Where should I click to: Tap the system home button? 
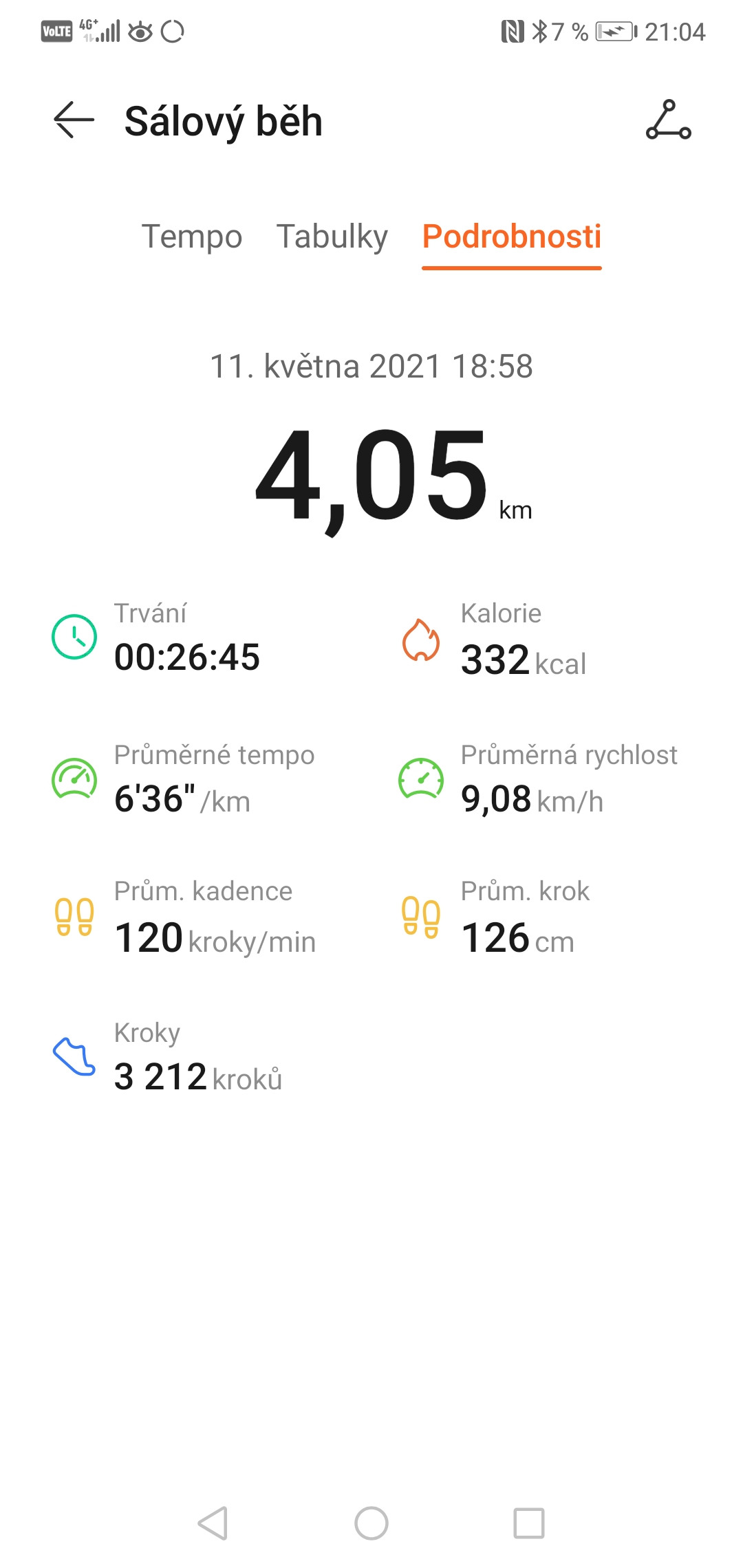coord(371,1523)
